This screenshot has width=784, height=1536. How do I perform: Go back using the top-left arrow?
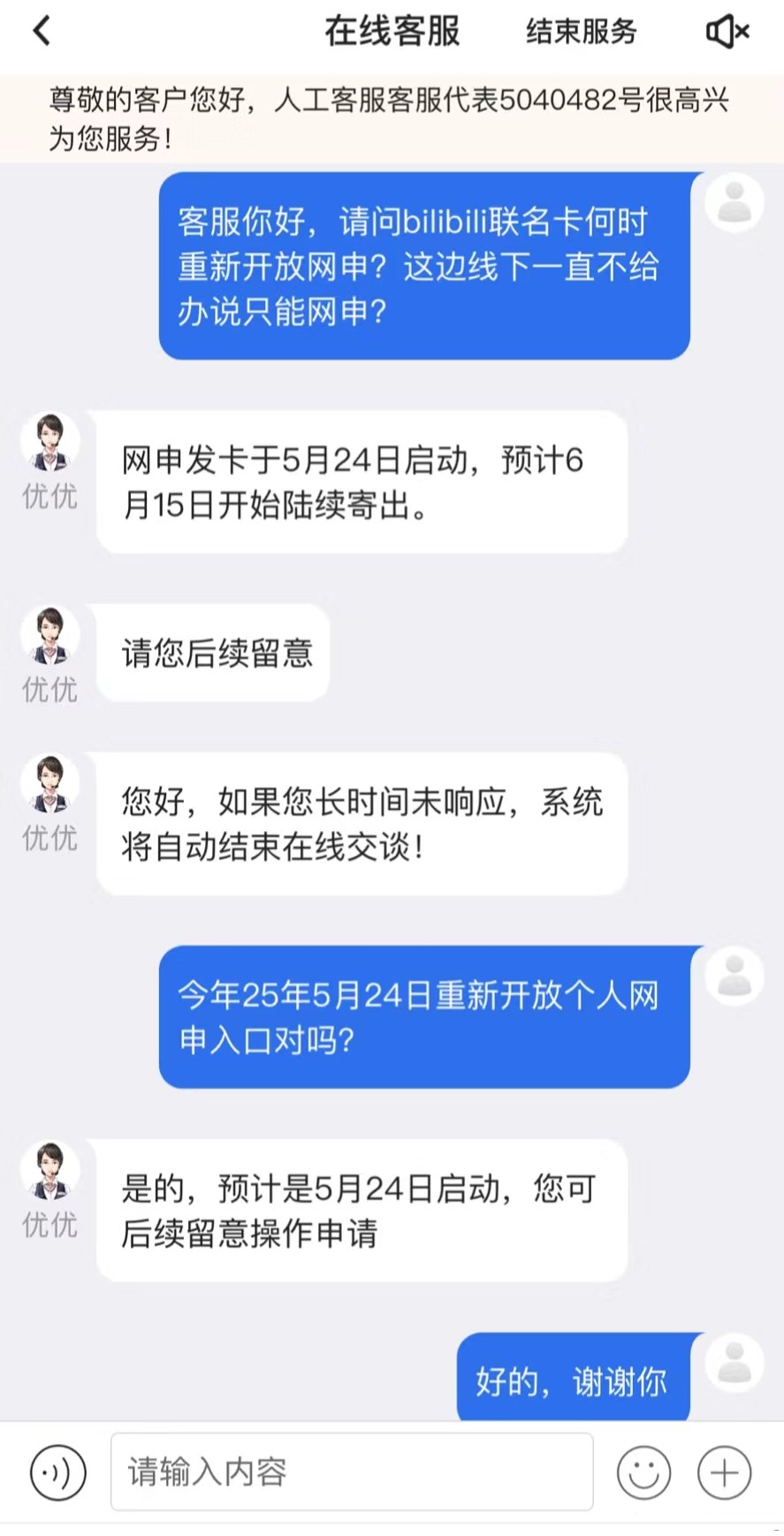(x=42, y=32)
